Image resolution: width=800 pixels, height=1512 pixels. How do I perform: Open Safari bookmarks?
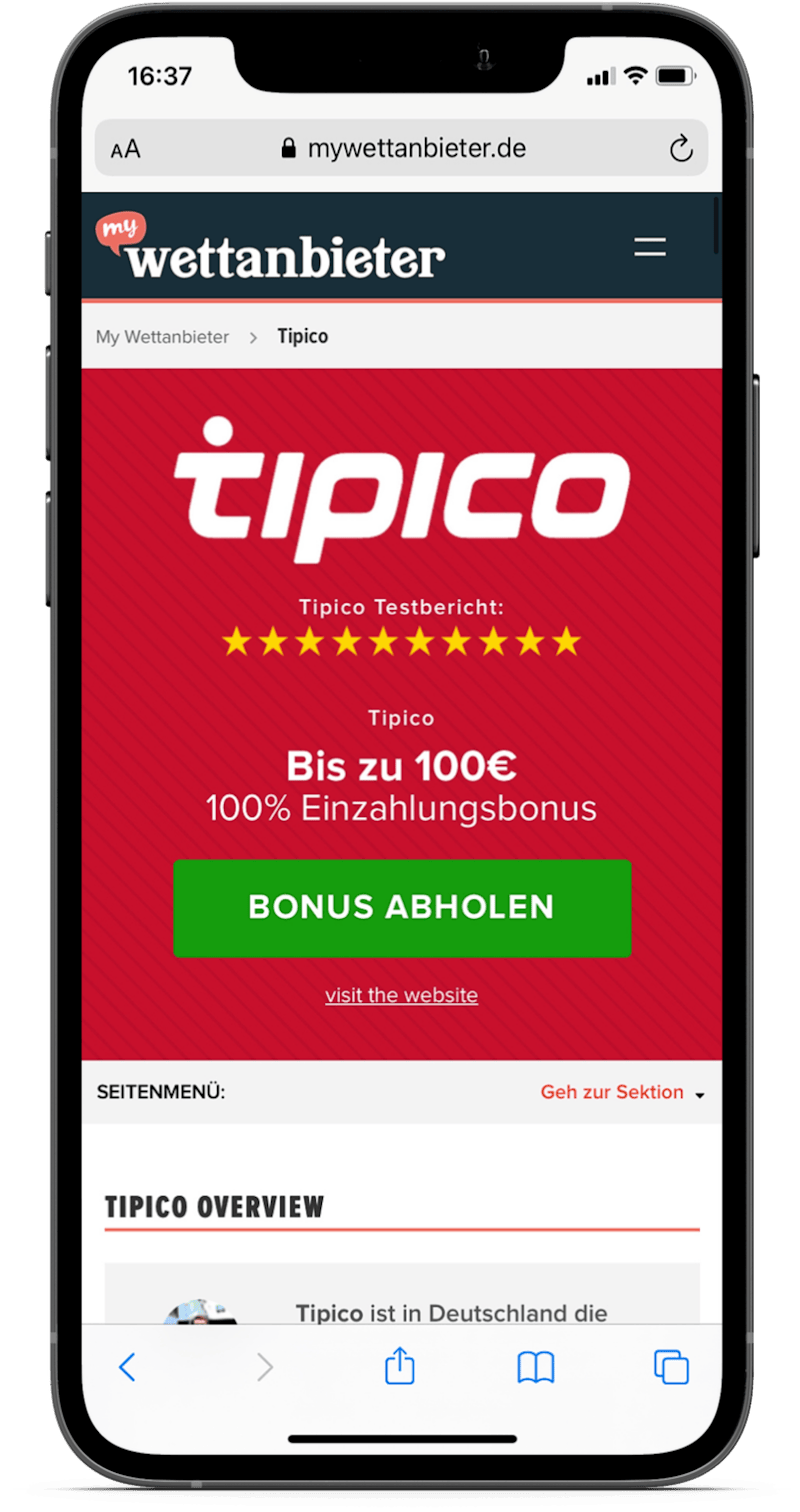535,1367
